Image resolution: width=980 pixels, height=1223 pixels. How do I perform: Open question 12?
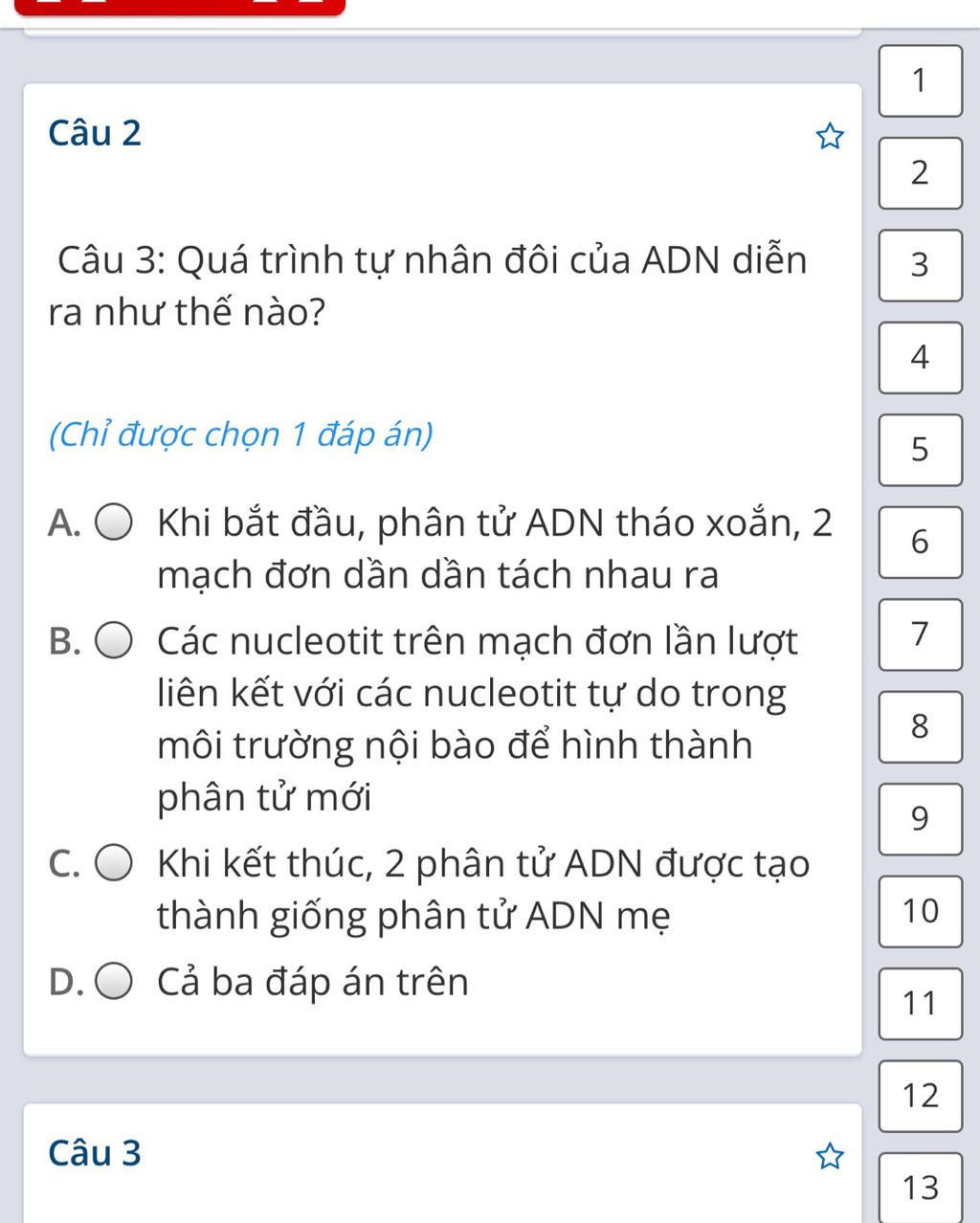(920, 1096)
